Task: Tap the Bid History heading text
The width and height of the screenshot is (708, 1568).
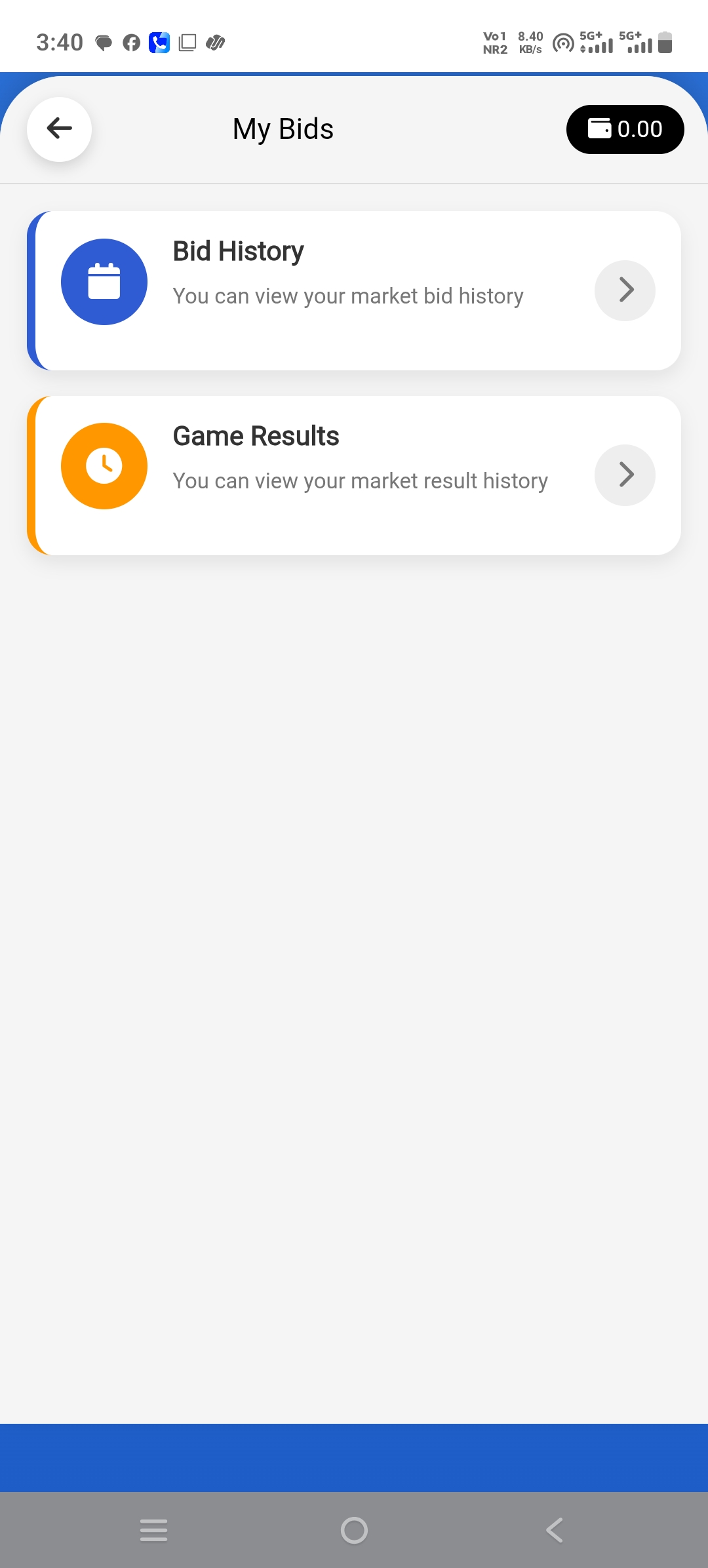Action: tap(237, 250)
